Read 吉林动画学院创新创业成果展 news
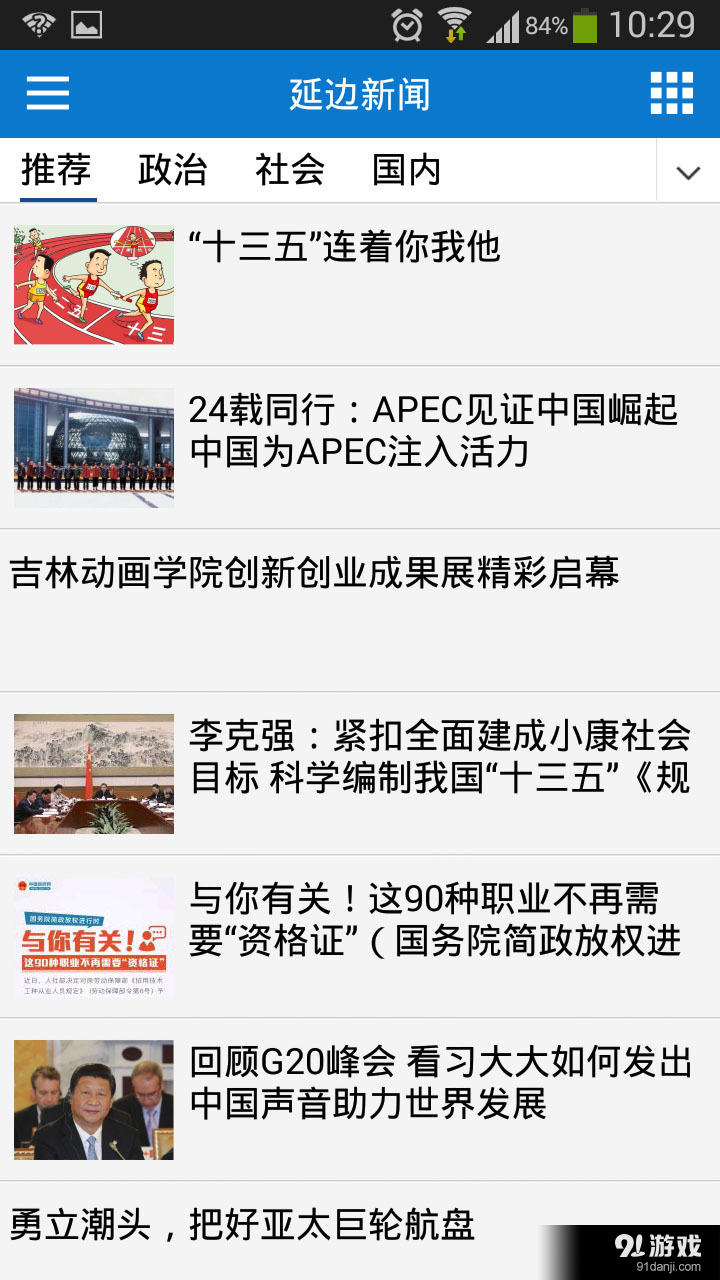Screen dimensions: 720x1280 315,573
